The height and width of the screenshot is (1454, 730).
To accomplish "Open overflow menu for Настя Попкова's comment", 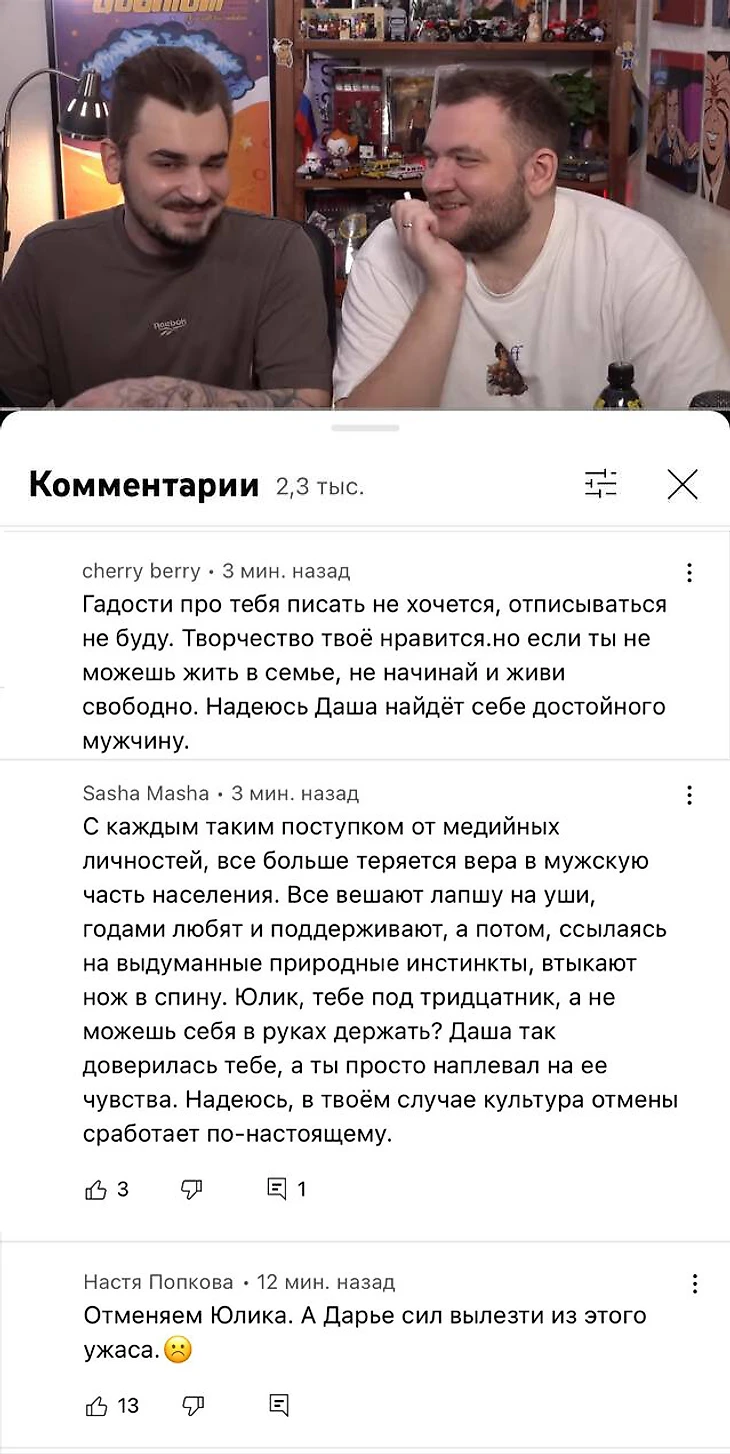I will pyautogui.click(x=694, y=1284).
